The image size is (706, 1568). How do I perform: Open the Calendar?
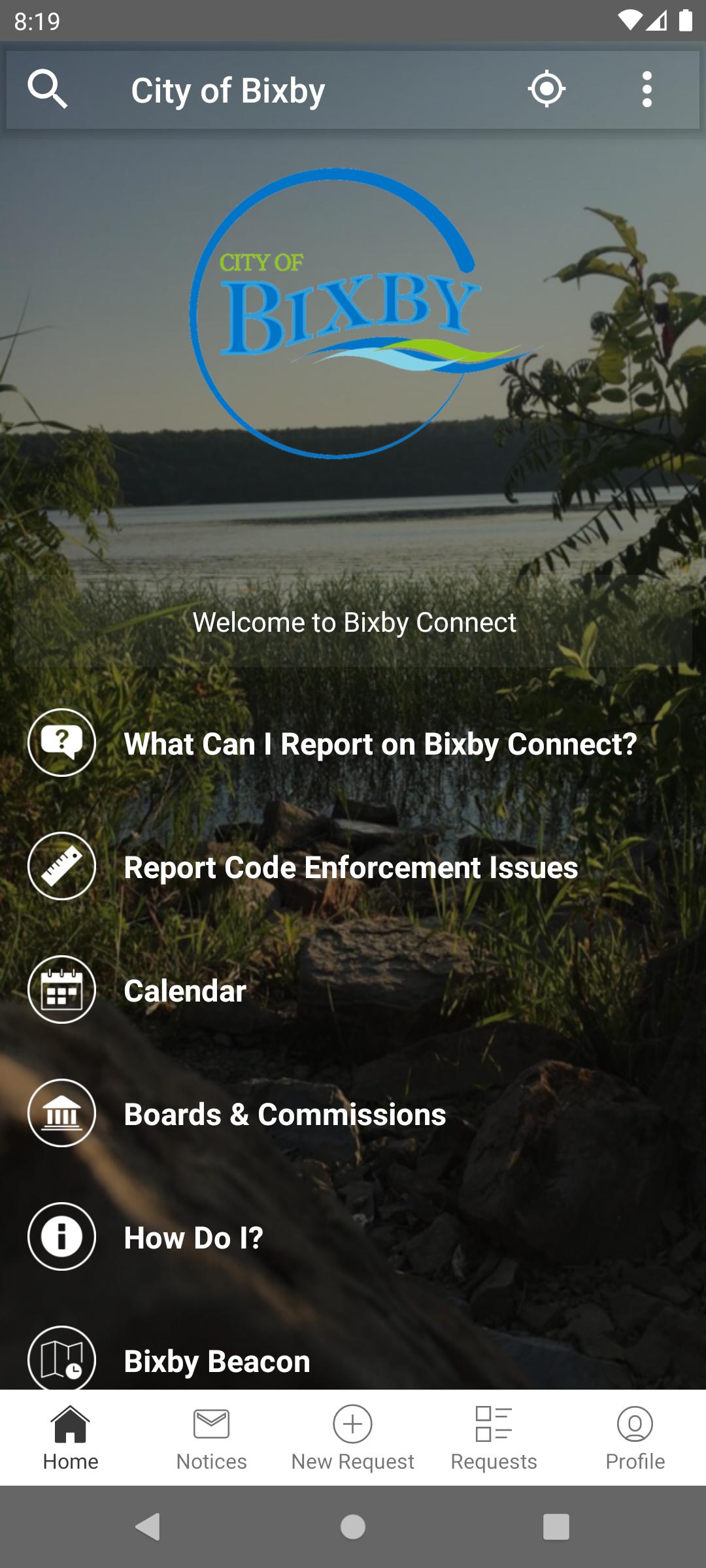tap(185, 990)
